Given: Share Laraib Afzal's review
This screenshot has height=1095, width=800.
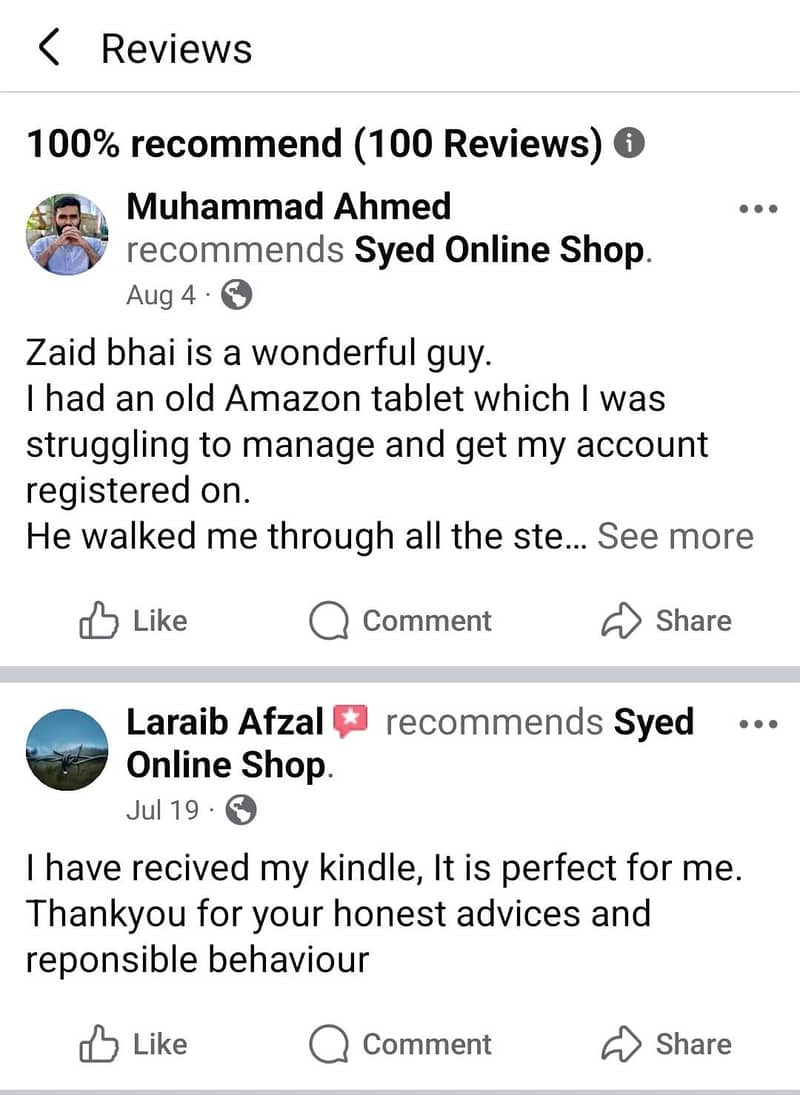Looking at the screenshot, I should coord(666,1044).
